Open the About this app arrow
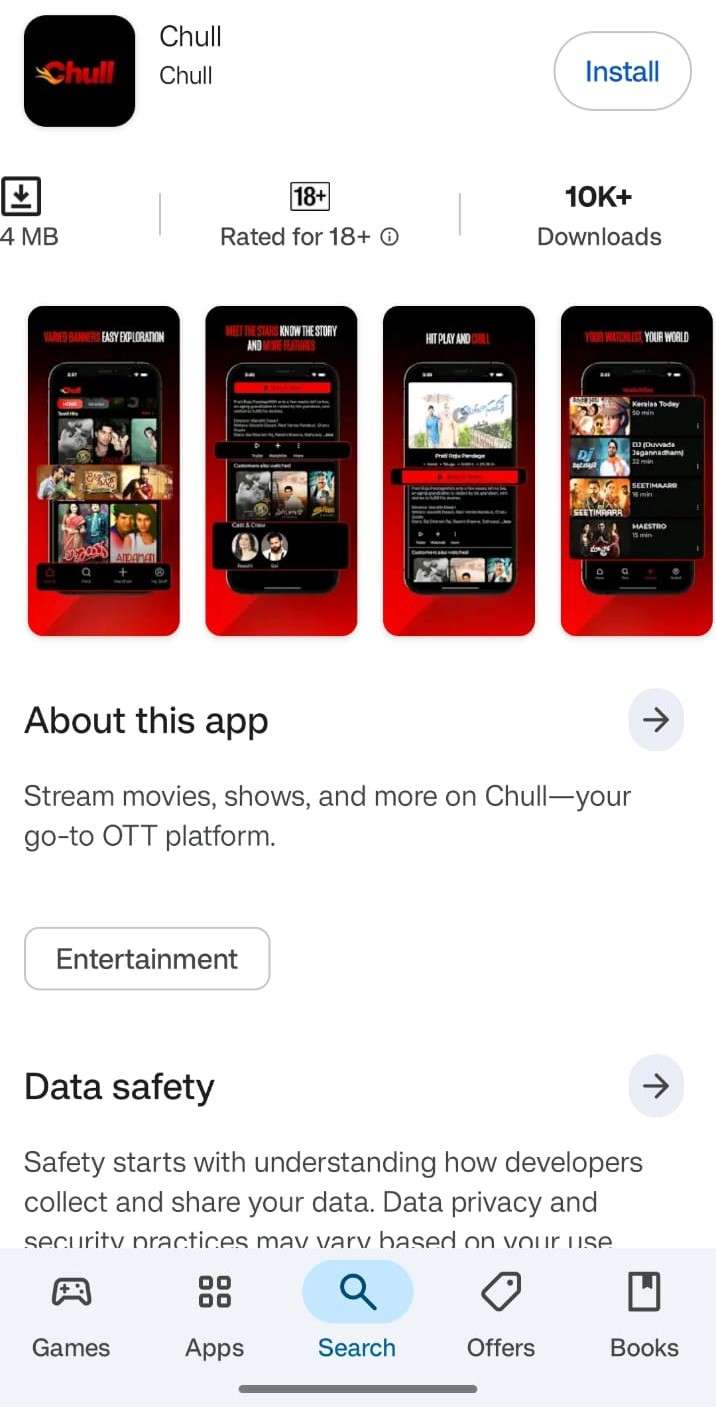 coord(655,720)
